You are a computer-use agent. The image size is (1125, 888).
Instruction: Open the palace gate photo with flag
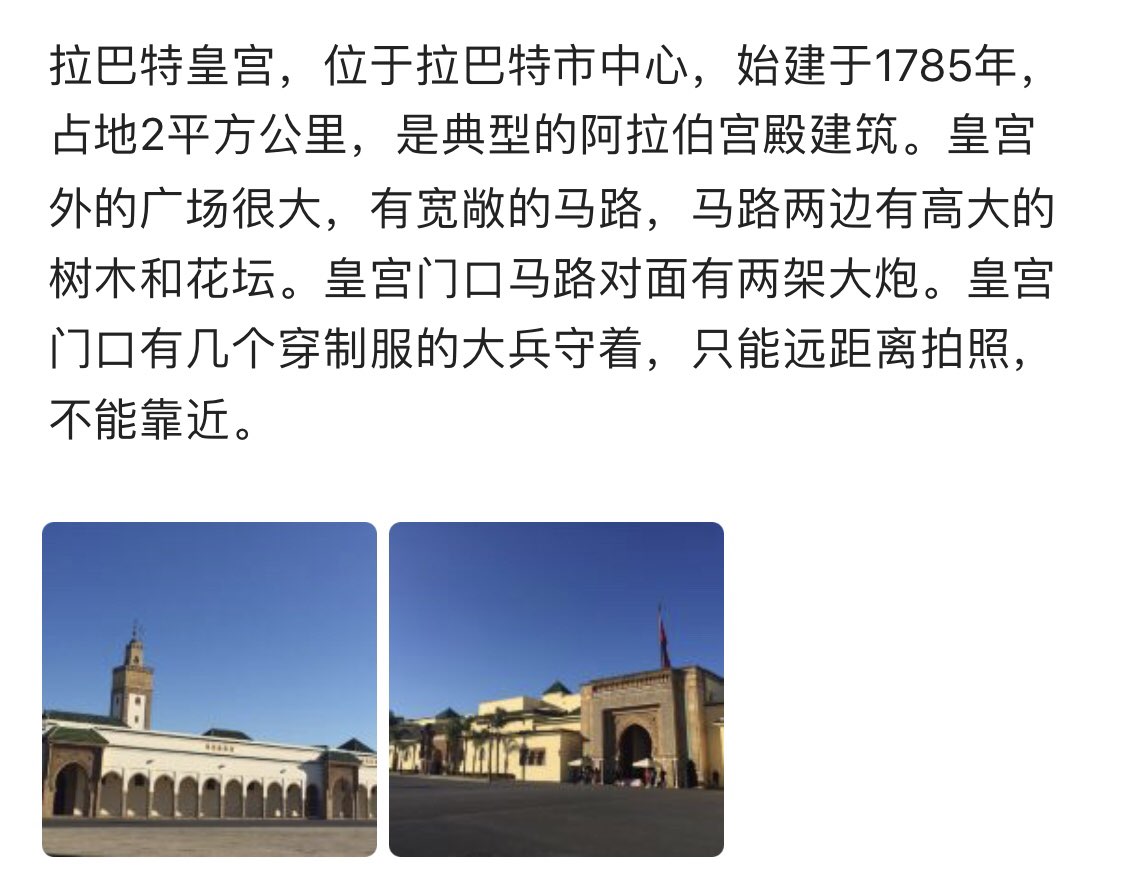556,689
